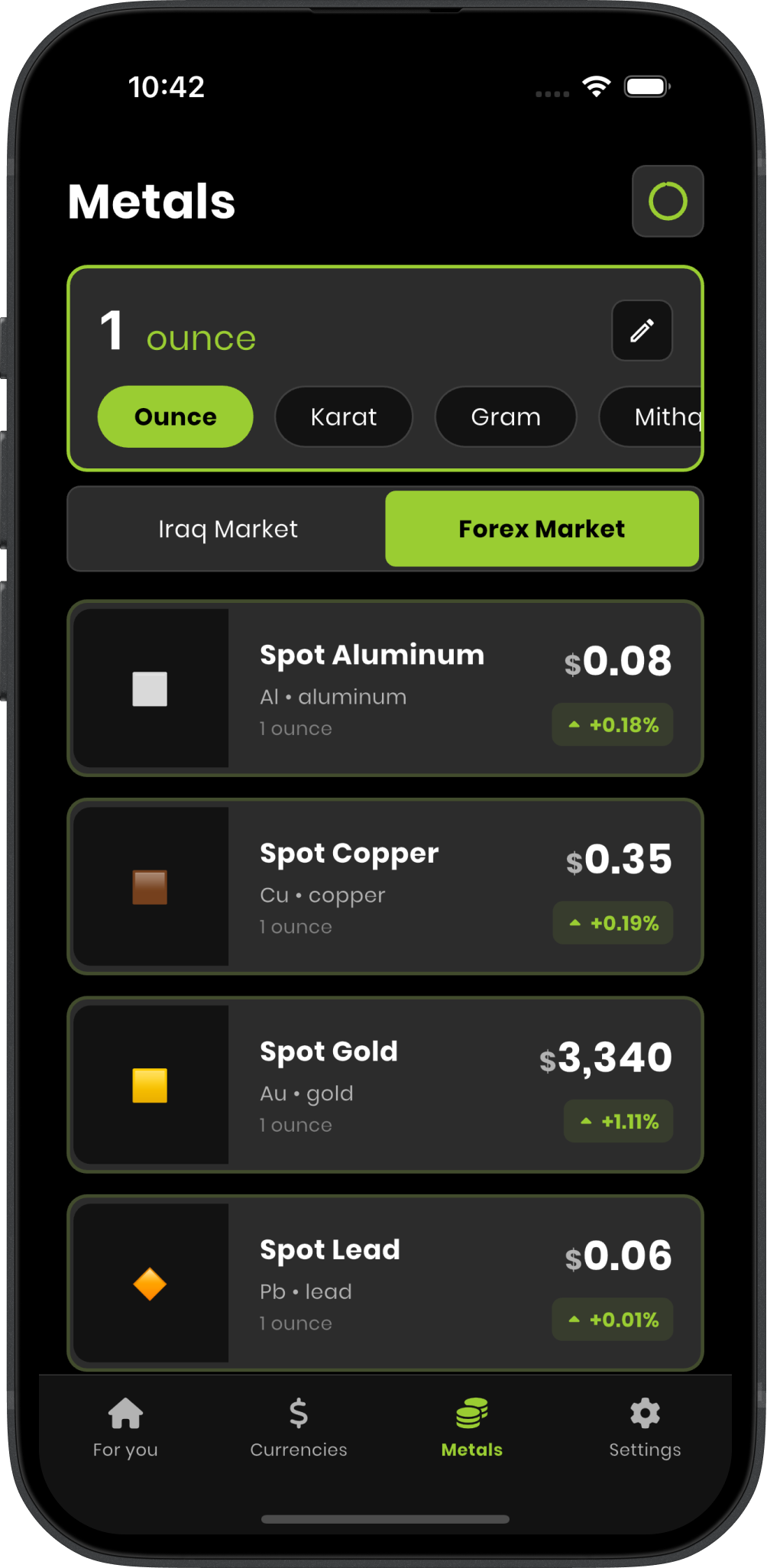The width and height of the screenshot is (767, 1568).
Task: Select the Karat unit chip
Action: coord(344,416)
